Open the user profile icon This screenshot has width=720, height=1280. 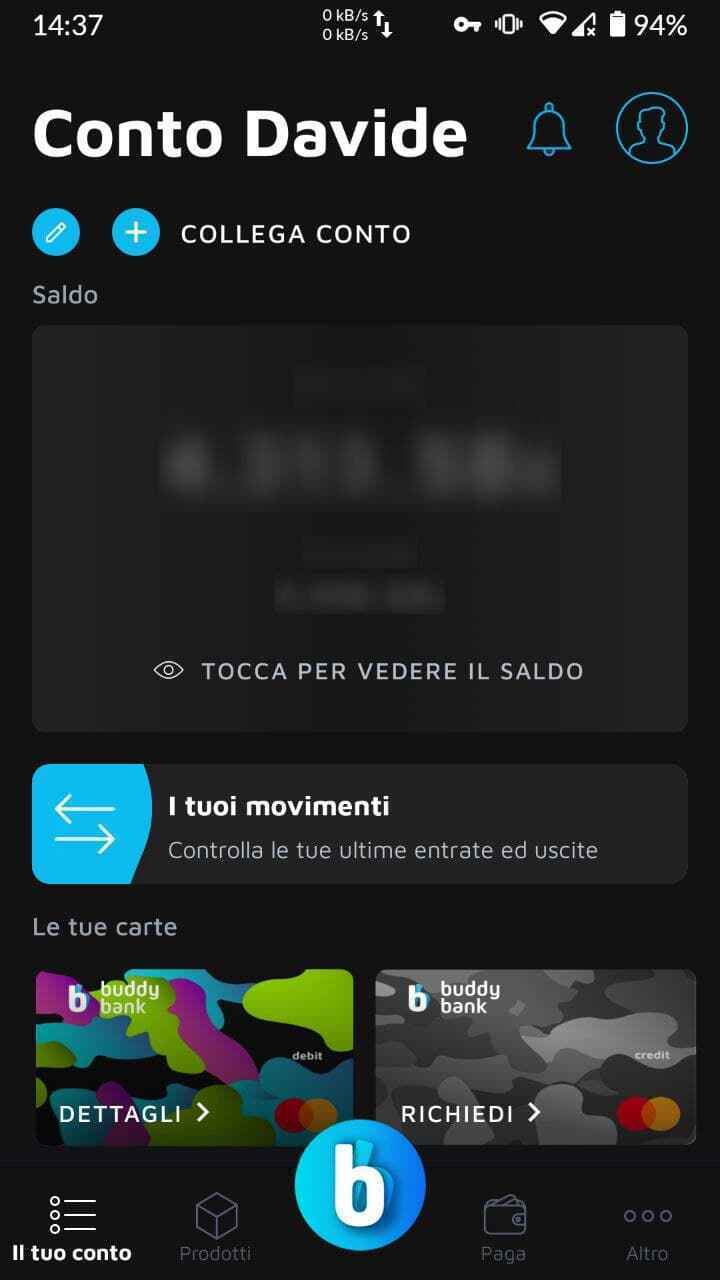(x=651, y=128)
